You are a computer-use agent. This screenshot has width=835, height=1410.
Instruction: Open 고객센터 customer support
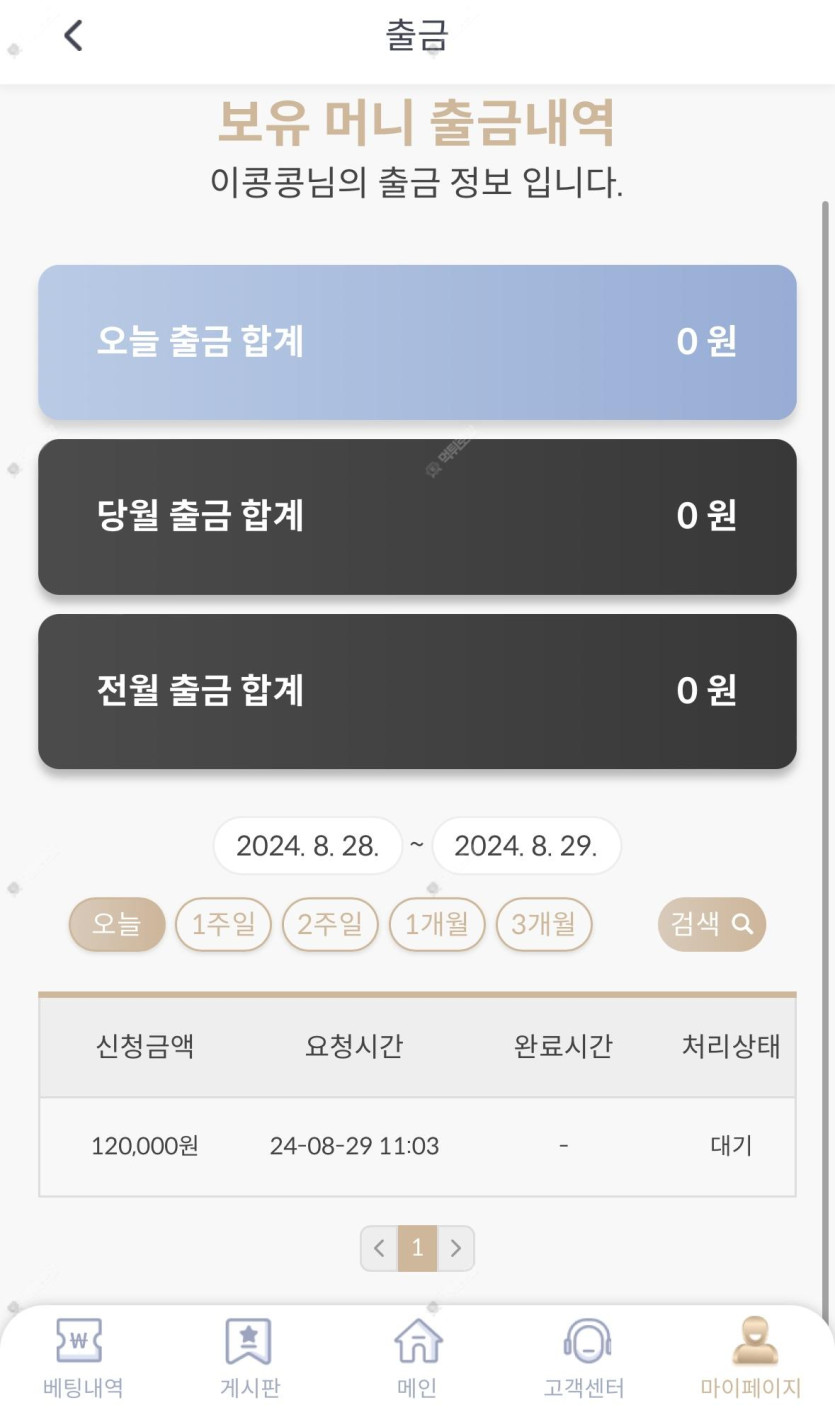584,1358
